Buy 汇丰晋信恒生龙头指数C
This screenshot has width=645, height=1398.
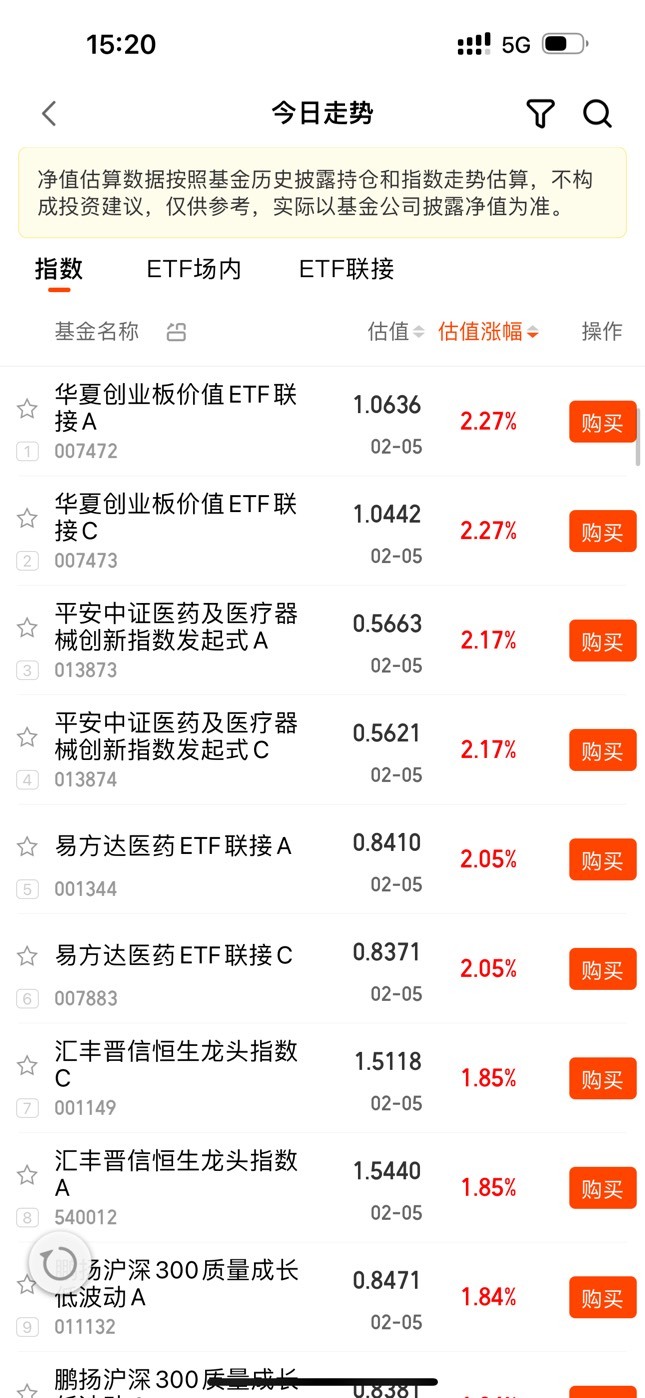coord(603,1079)
